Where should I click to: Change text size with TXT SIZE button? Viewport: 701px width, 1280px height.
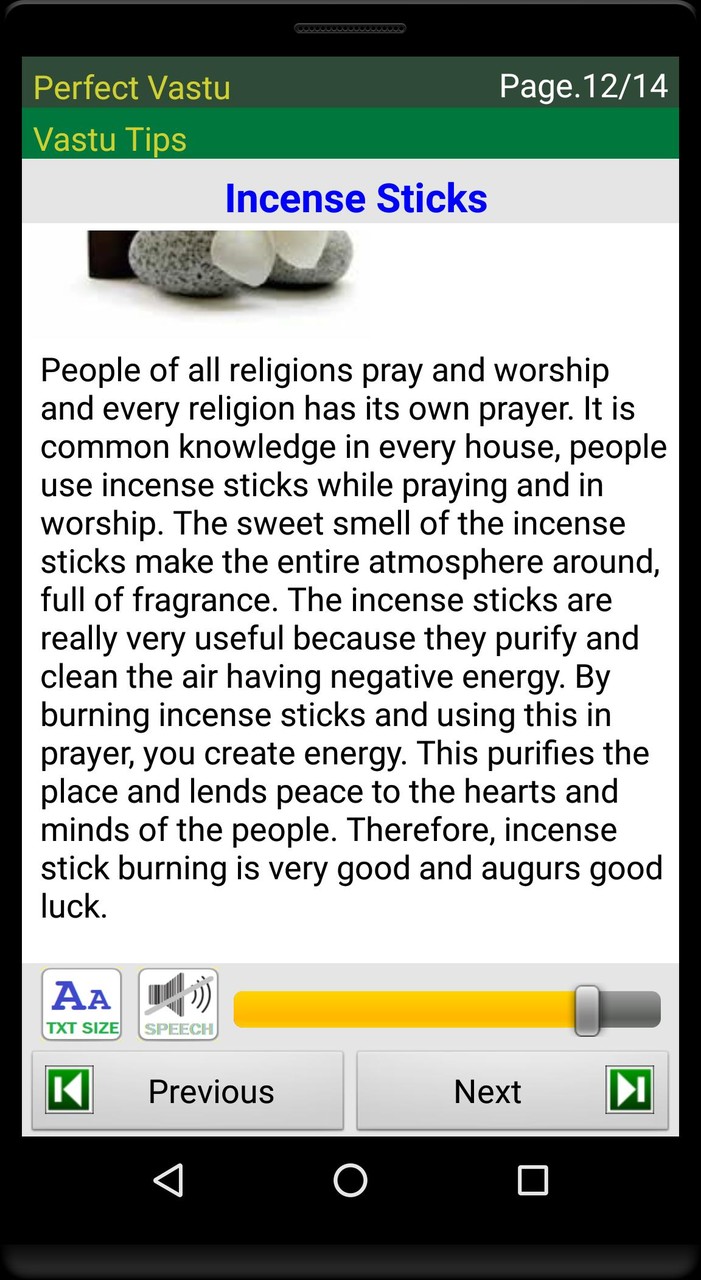point(82,1004)
